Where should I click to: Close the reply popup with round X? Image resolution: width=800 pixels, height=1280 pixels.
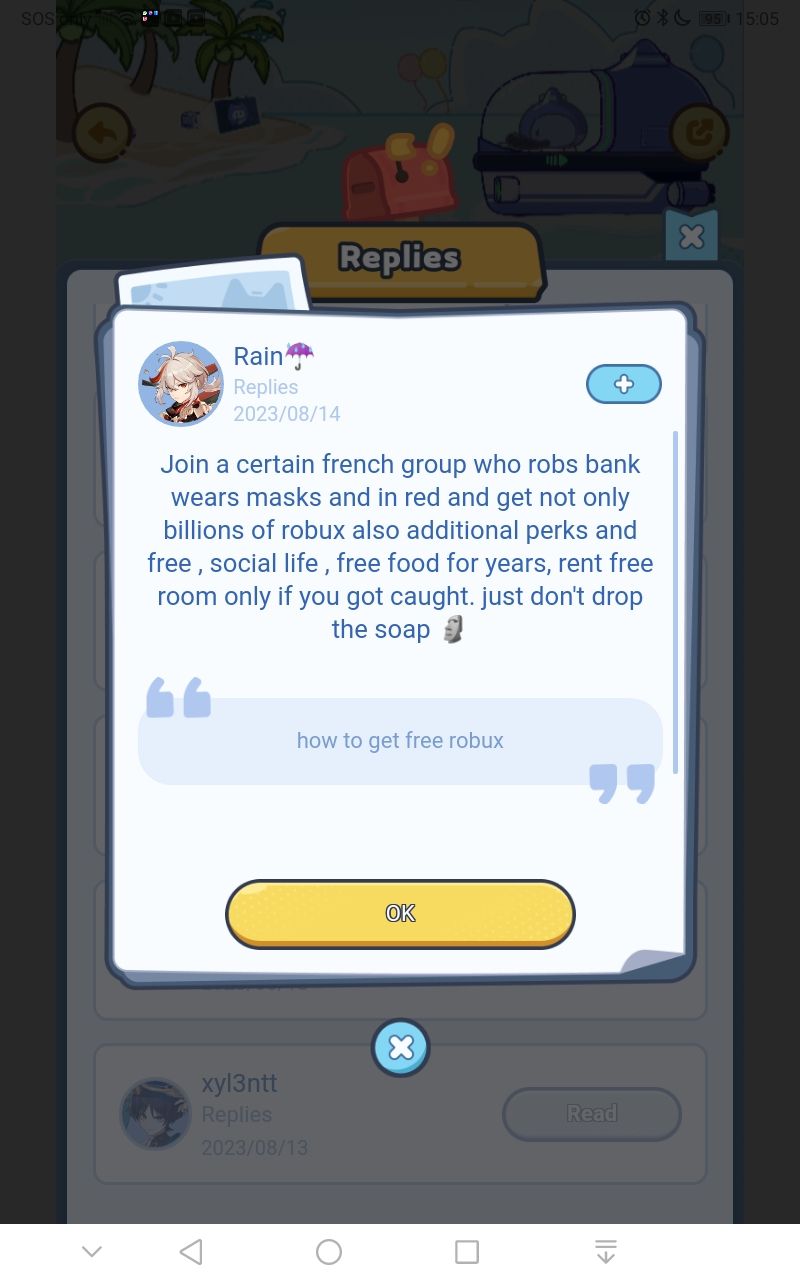click(x=401, y=1047)
